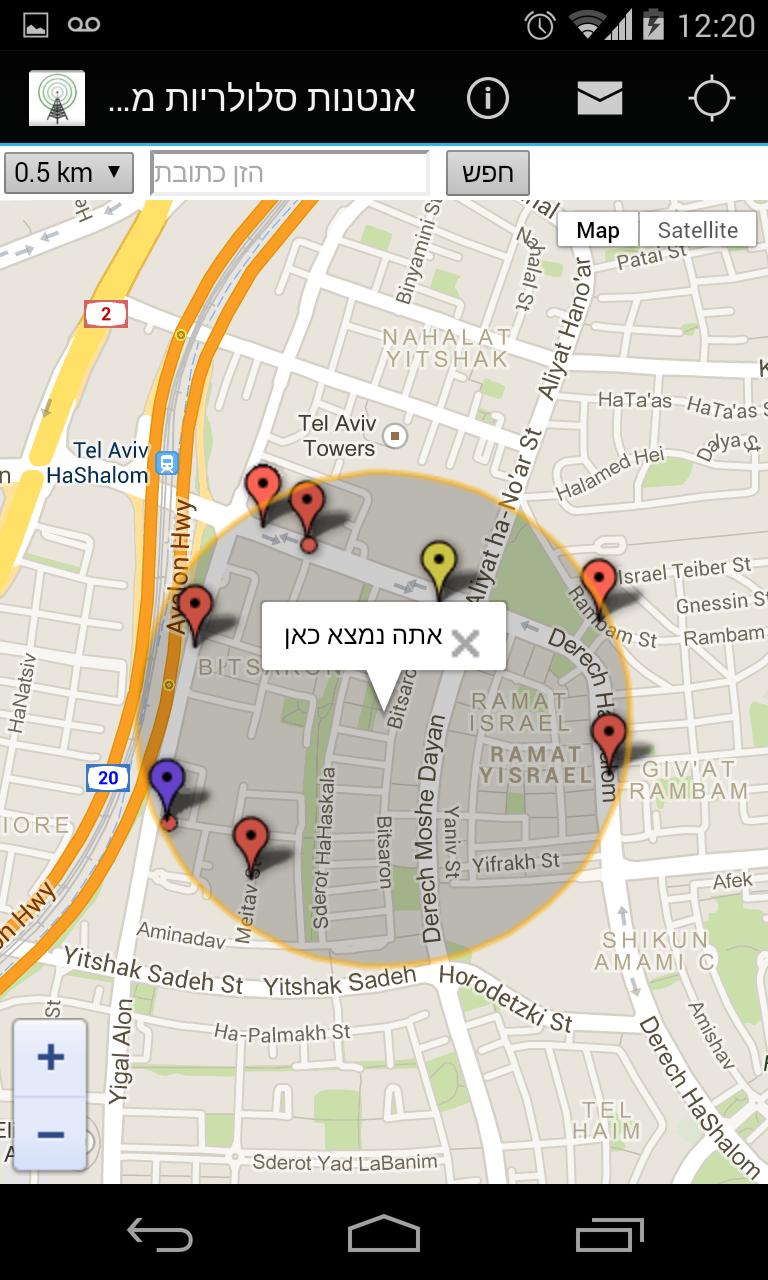
Task: Tap the red marker near Israel Teiber St
Action: pos(599,584)
